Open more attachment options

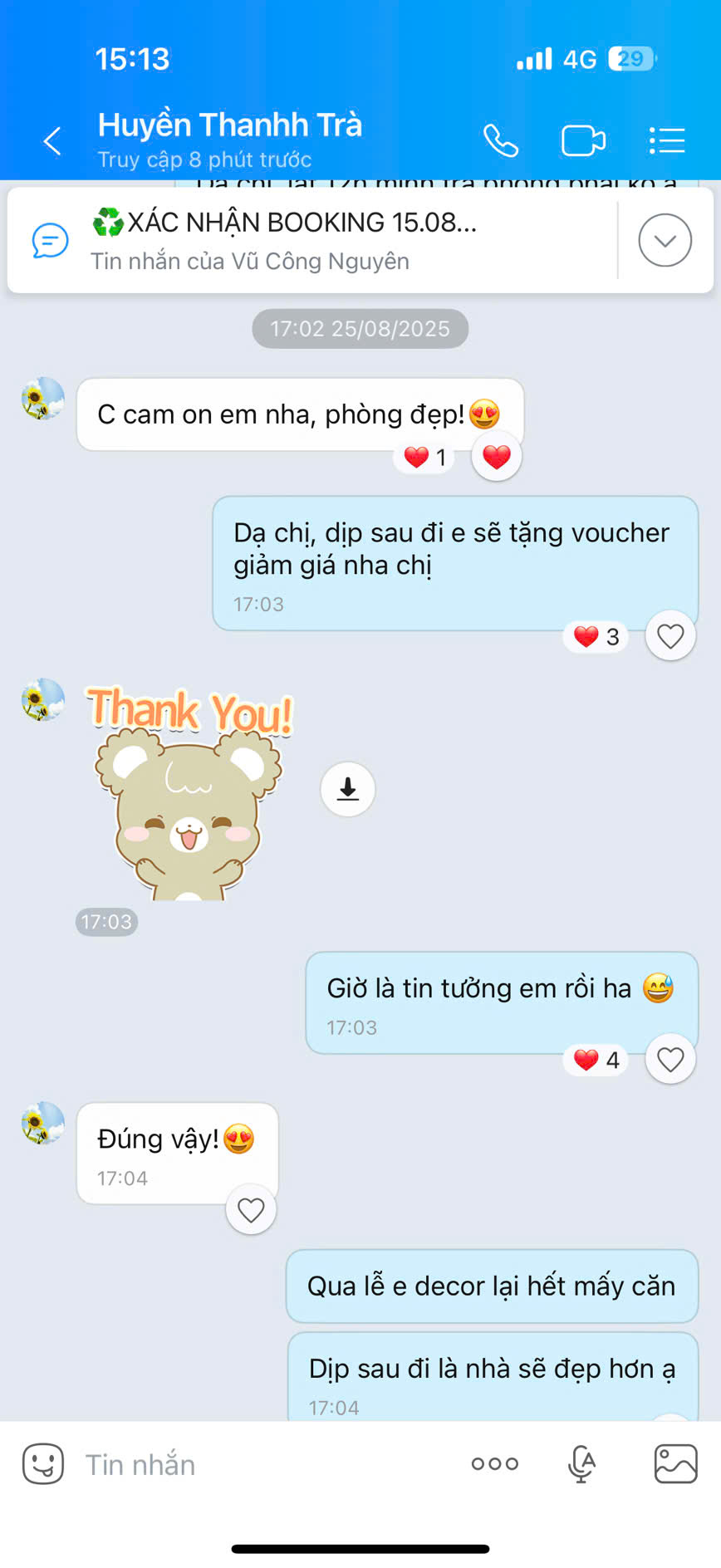[x=495, y=1463]
